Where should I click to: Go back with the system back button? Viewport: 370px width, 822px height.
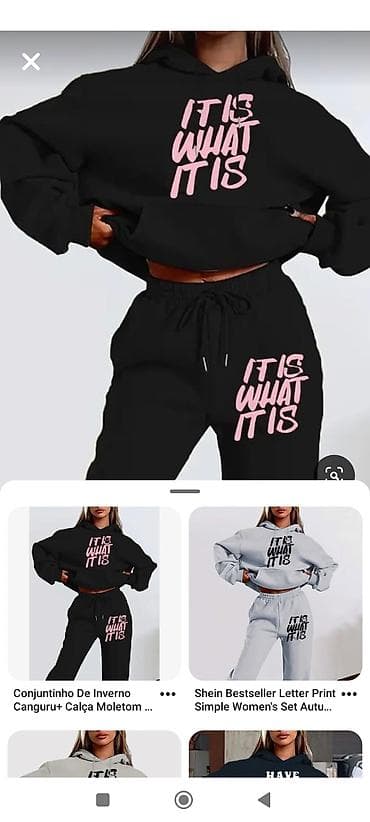[264, 799]
